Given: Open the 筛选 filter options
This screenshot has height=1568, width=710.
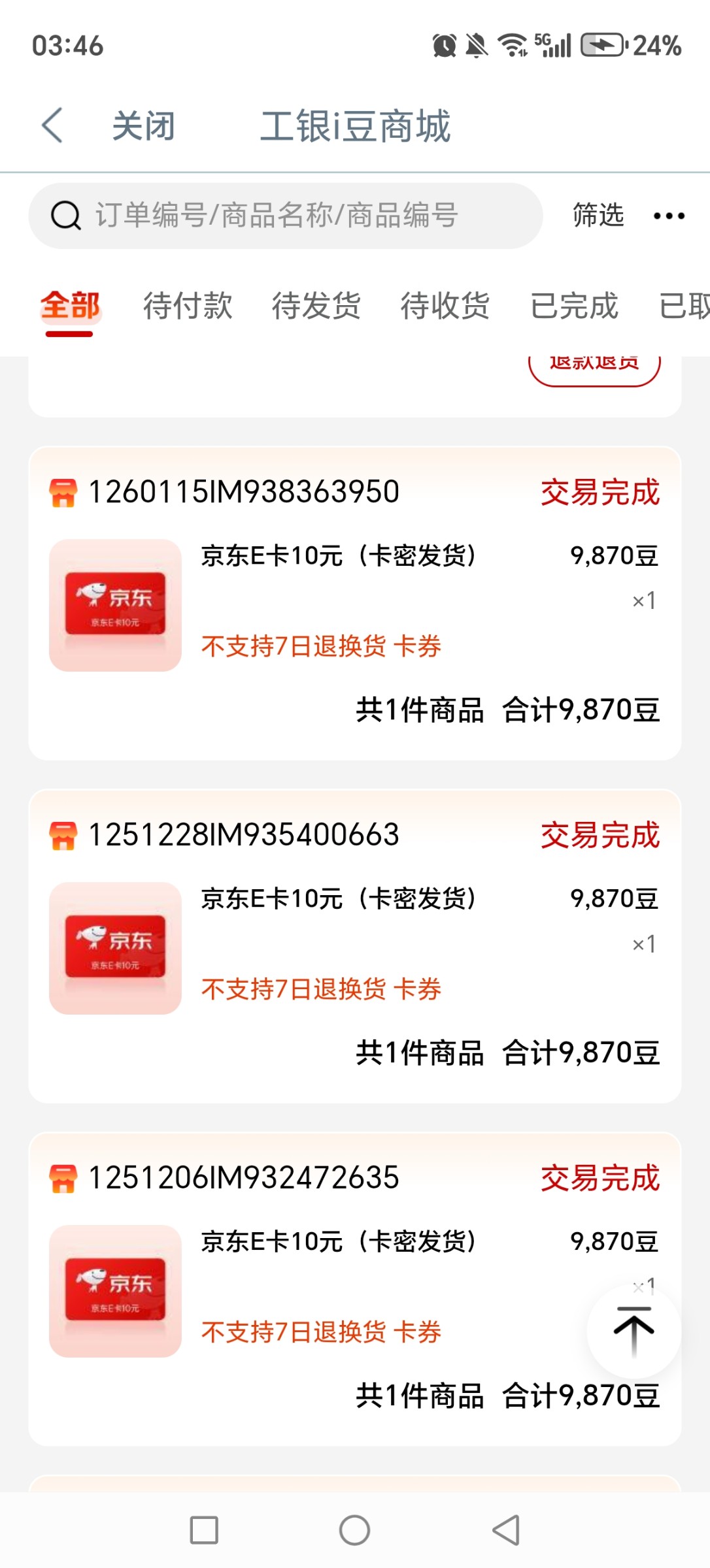Looking at the screenshot, I should pyautogui.click(x=597, y=214).
